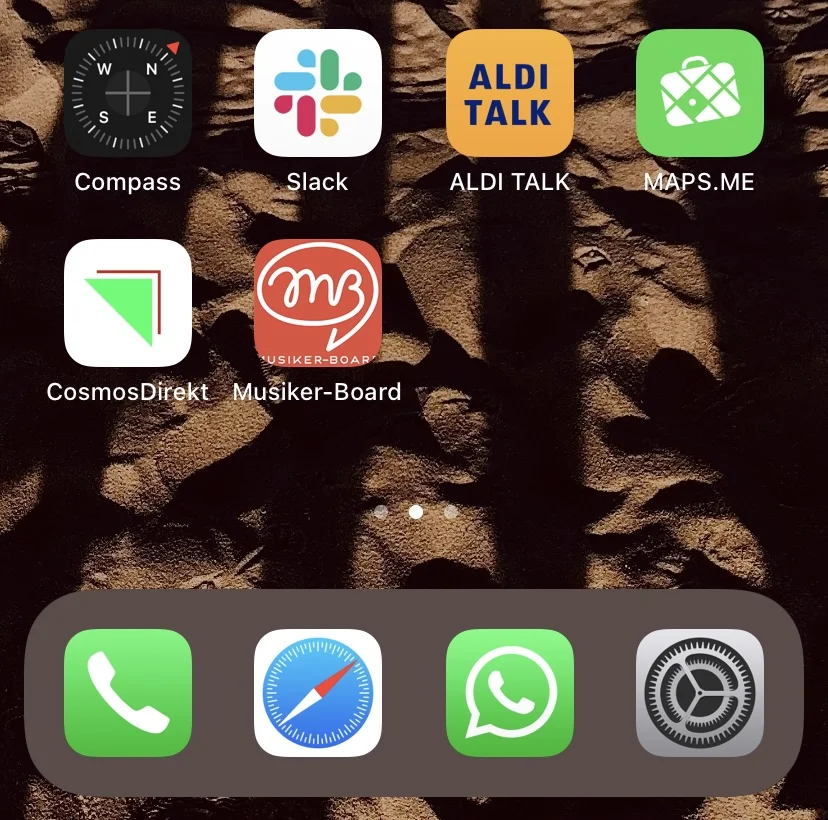Tap the home screen page indicator dots
The width and height of the screenshot is (828, 820).
(415, 512)
